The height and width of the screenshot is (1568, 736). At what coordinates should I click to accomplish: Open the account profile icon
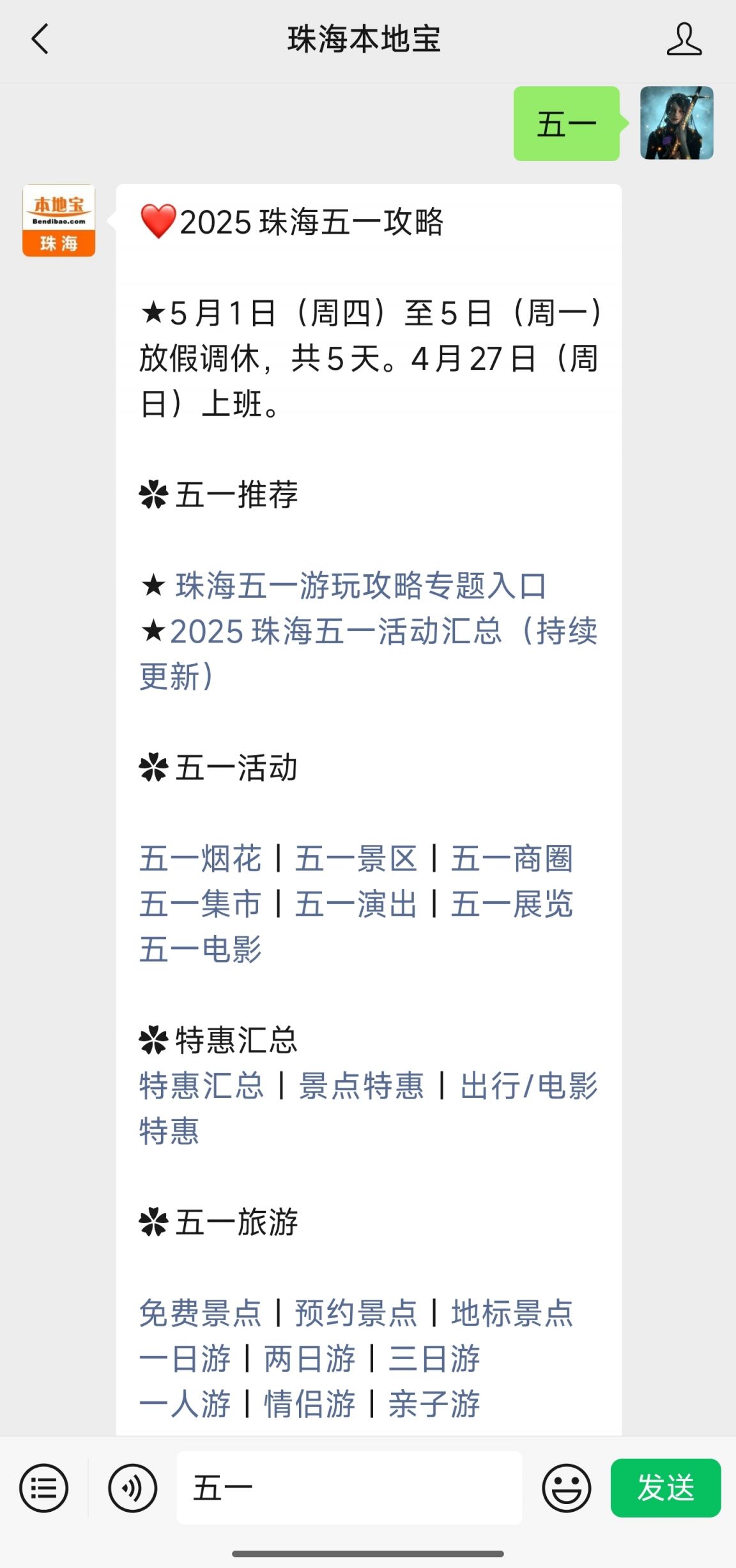[x=684, y=39]
